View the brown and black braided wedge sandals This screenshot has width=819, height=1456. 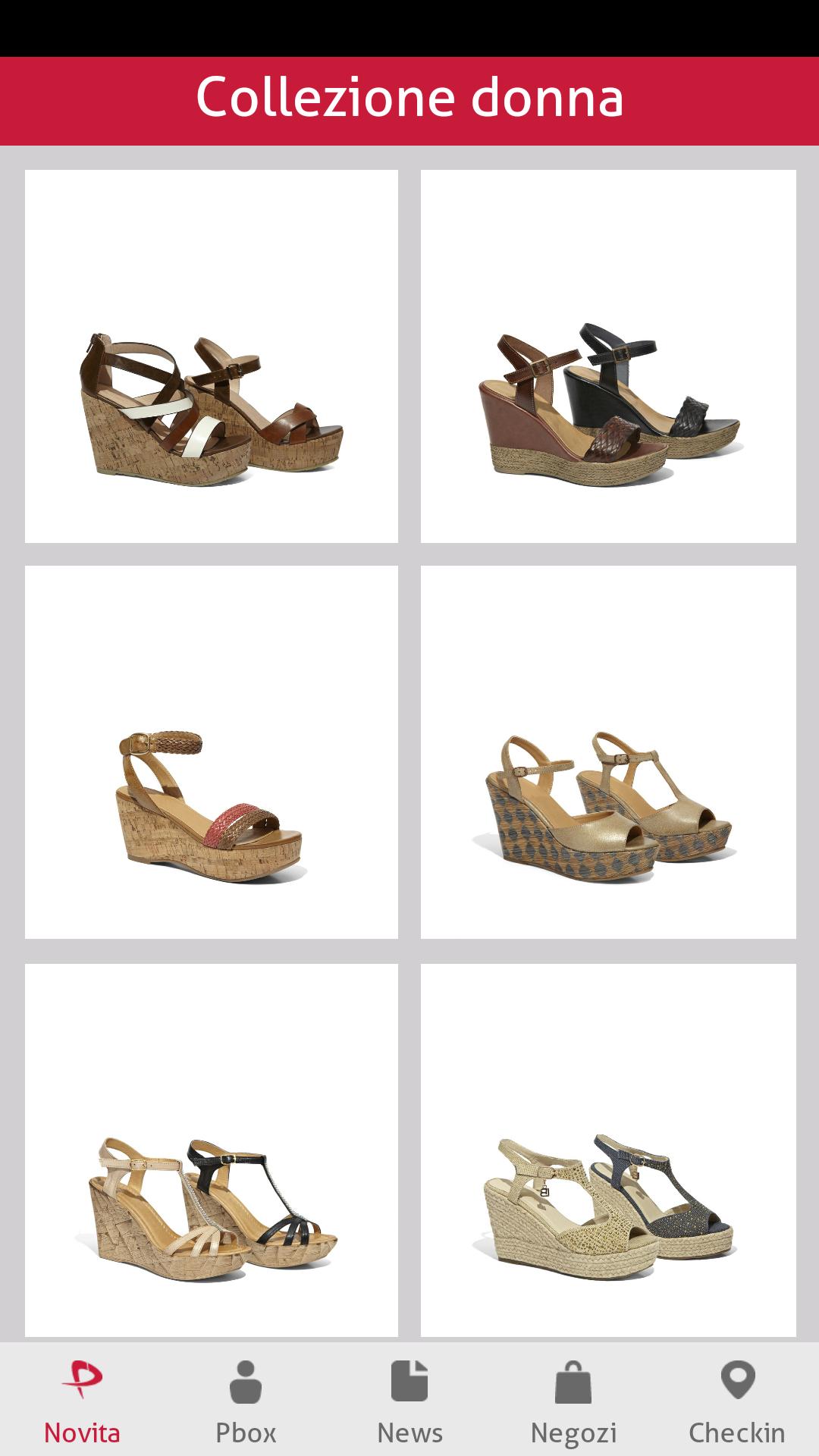tap(608, 356)
